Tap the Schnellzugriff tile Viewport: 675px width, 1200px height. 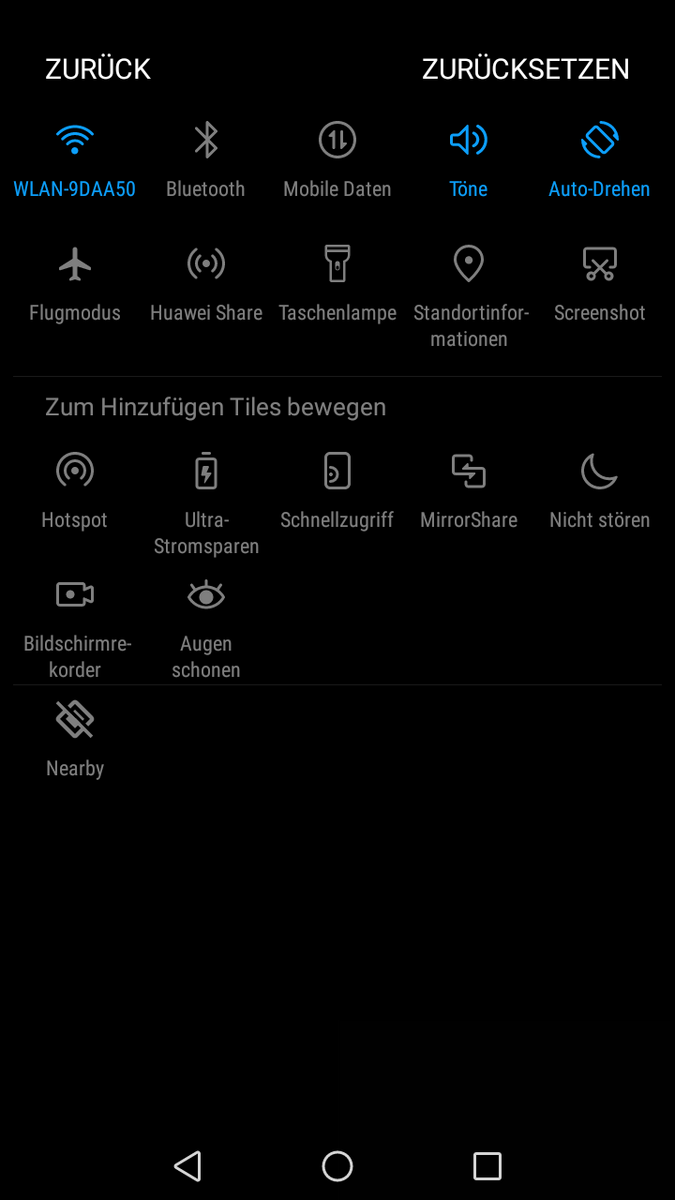click(337, 491)
